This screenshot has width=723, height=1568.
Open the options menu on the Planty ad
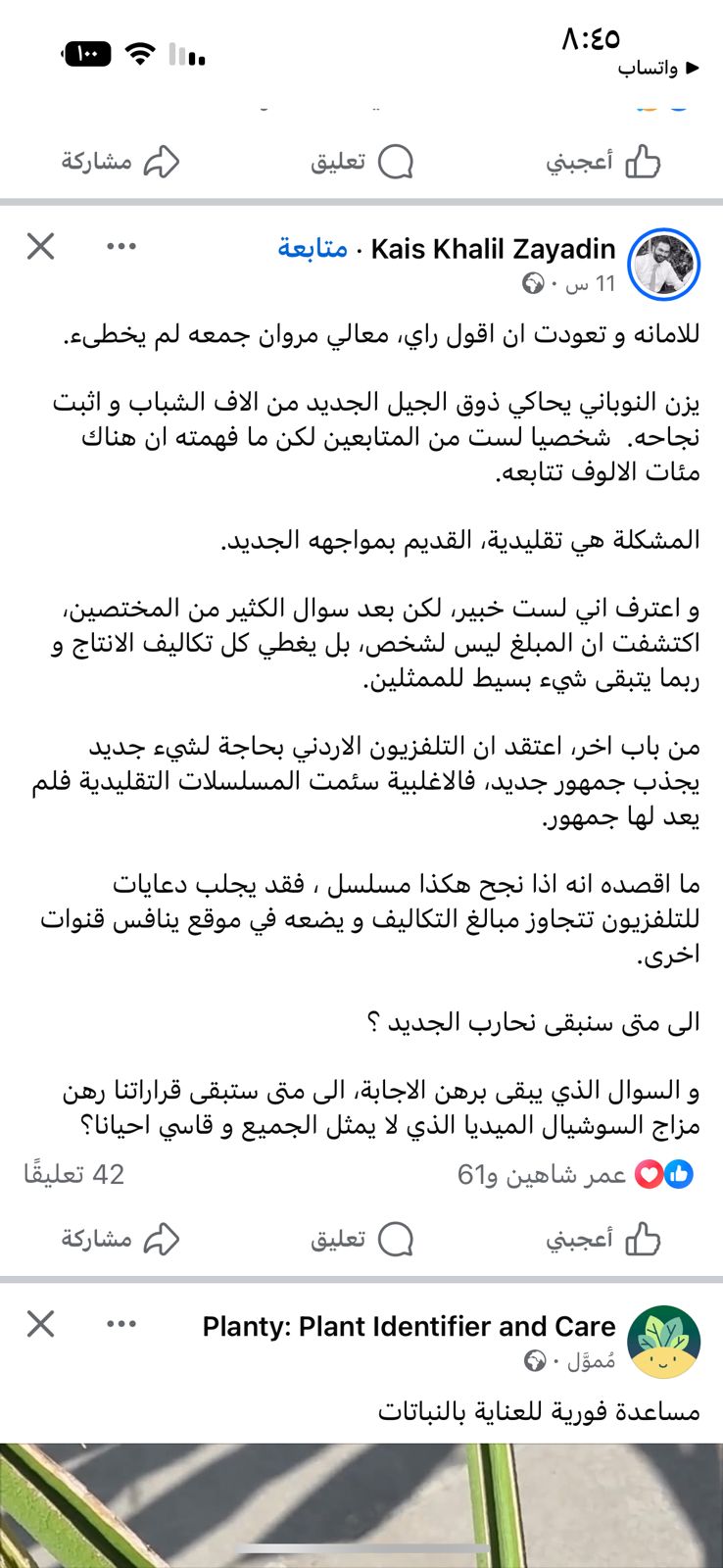121,1324
